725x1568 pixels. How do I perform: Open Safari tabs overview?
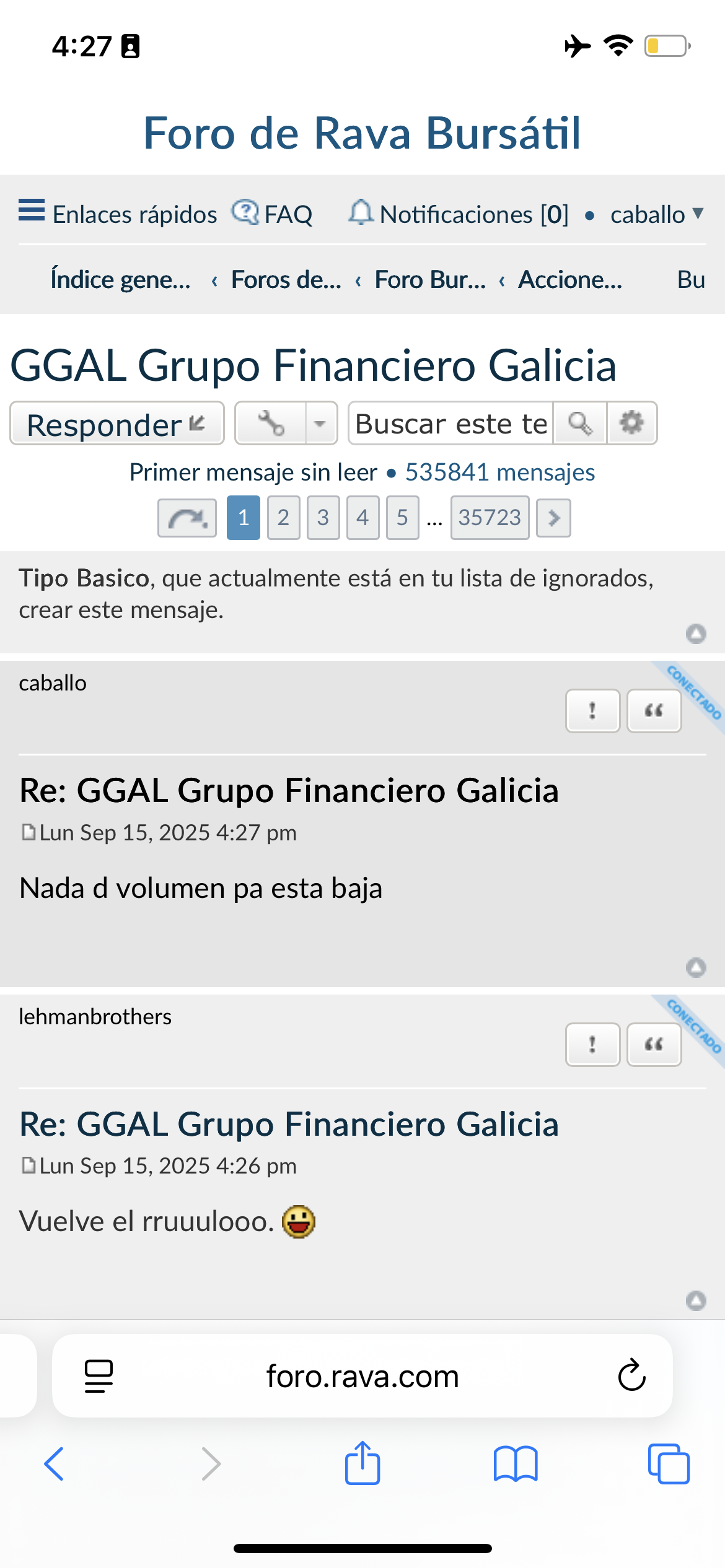[x=668, y=1463]
